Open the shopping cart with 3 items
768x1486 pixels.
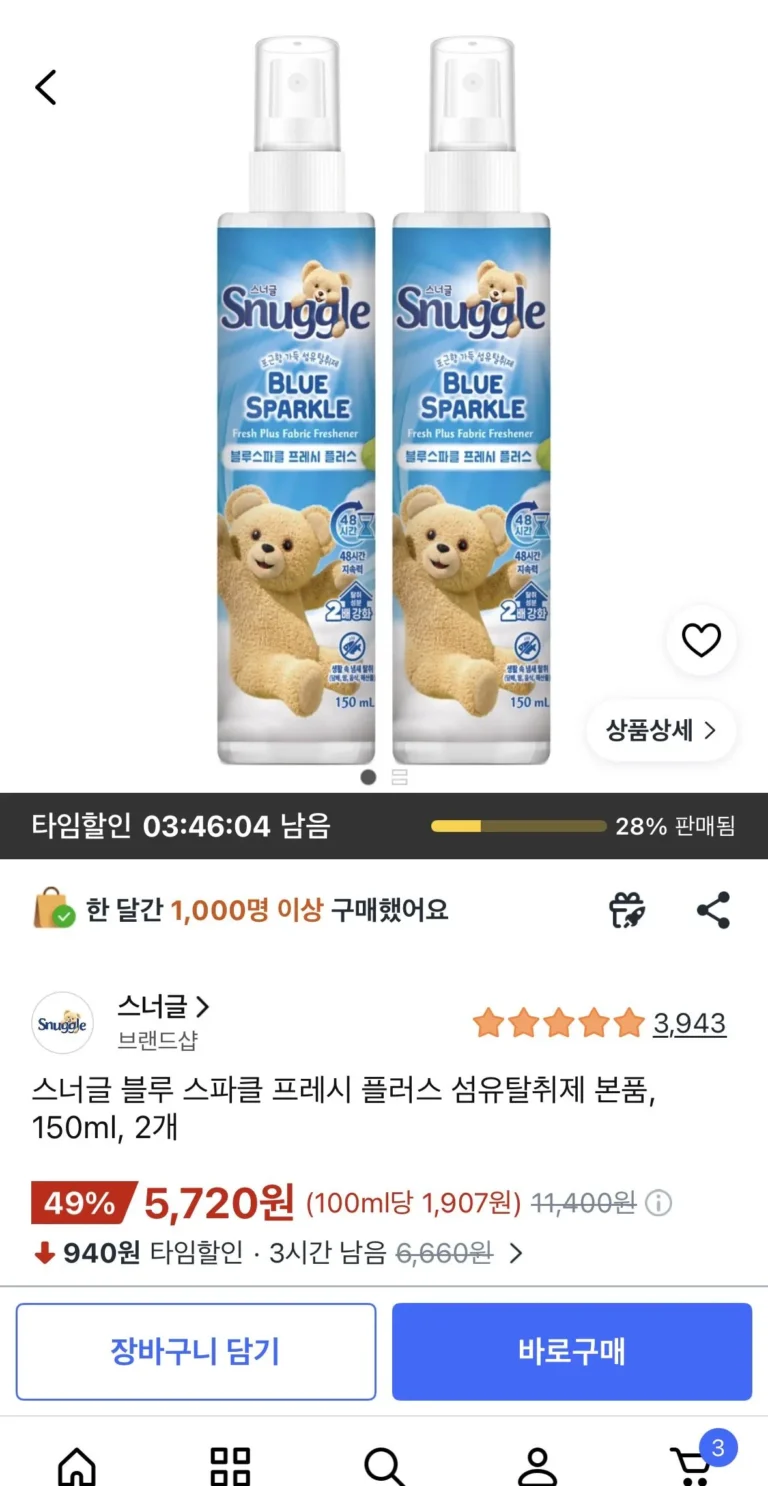(x=692, y=1464)
